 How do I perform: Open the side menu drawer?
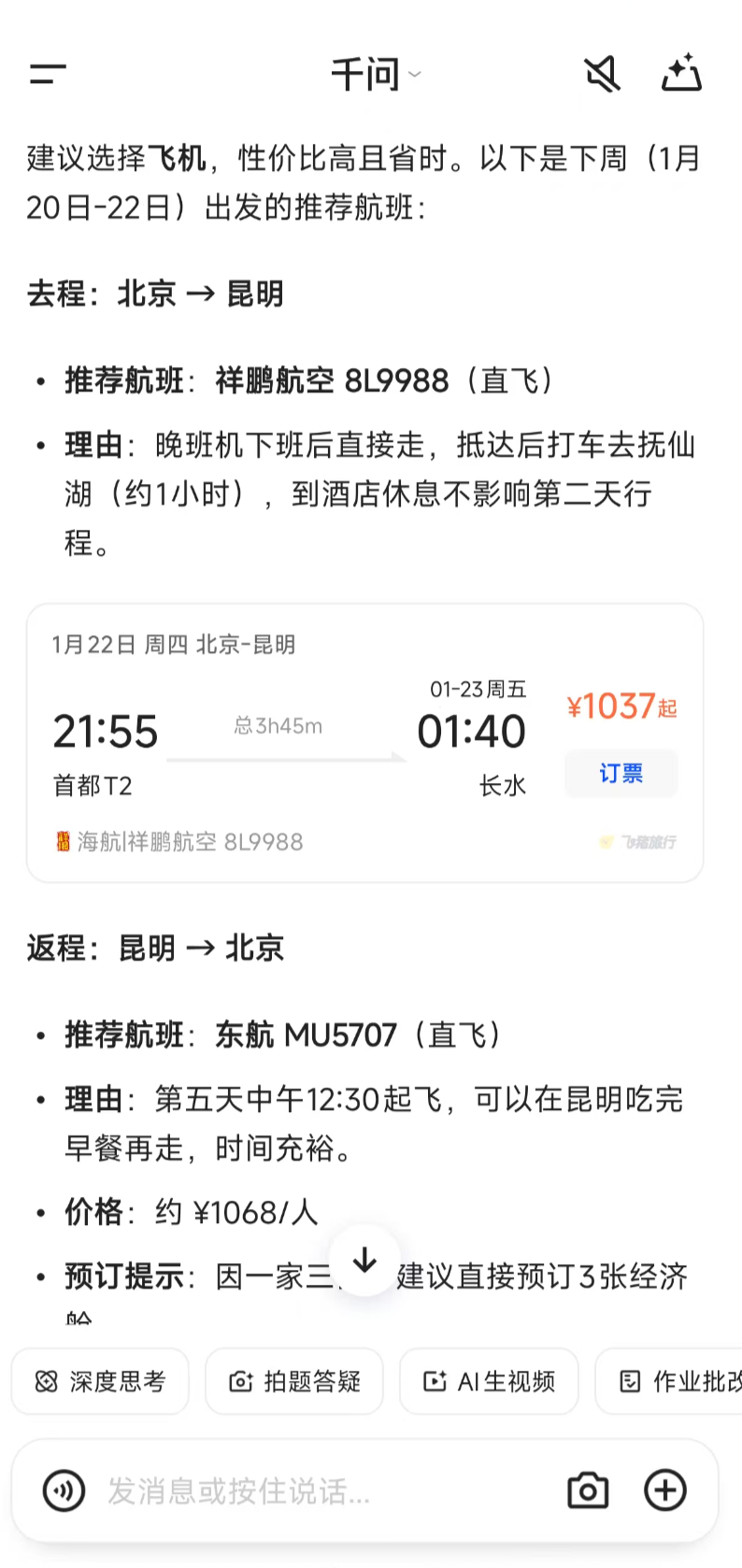click(48, 74)
